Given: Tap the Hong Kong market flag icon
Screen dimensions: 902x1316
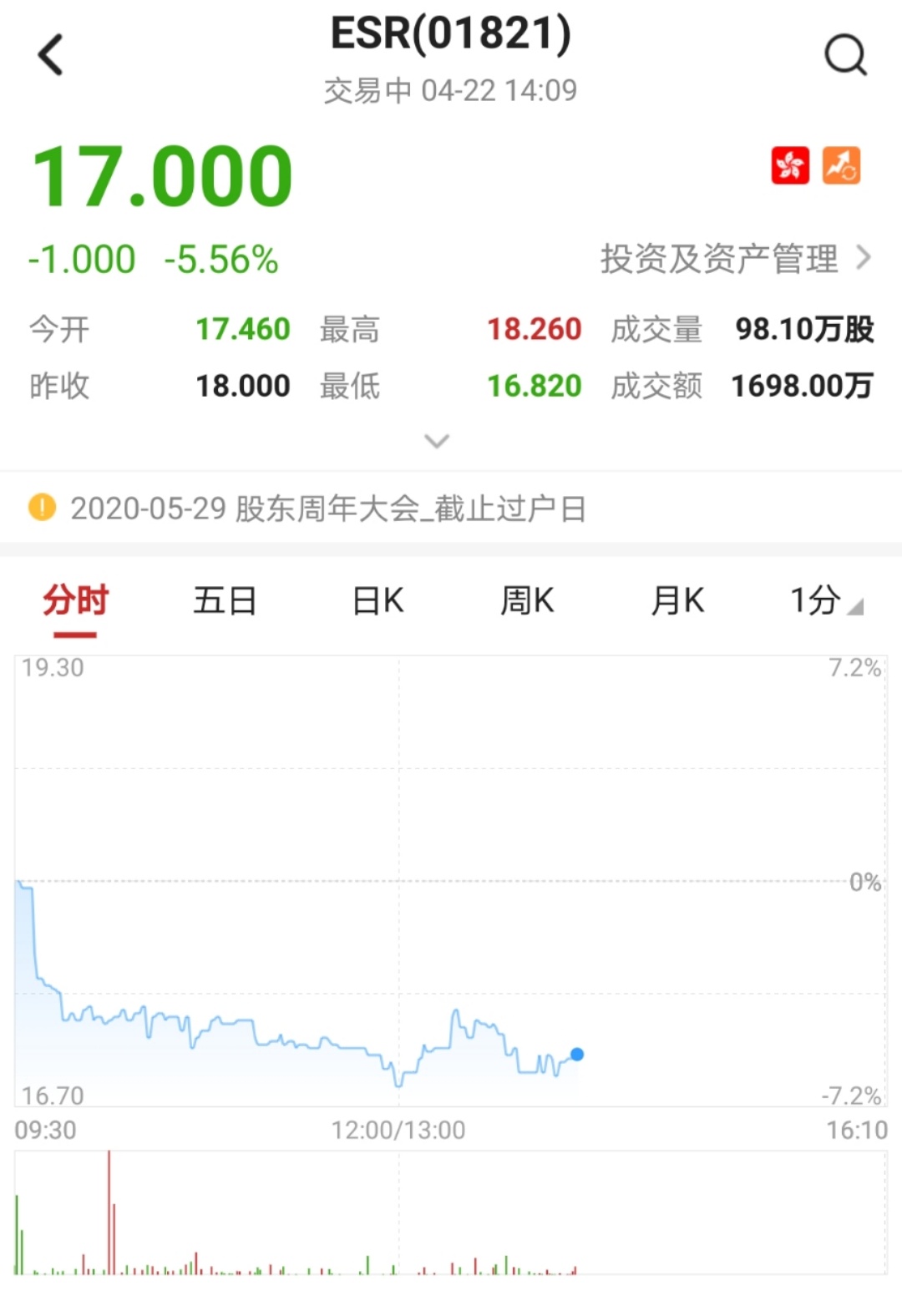Looking at the screenshot, I should pos(790,165).
